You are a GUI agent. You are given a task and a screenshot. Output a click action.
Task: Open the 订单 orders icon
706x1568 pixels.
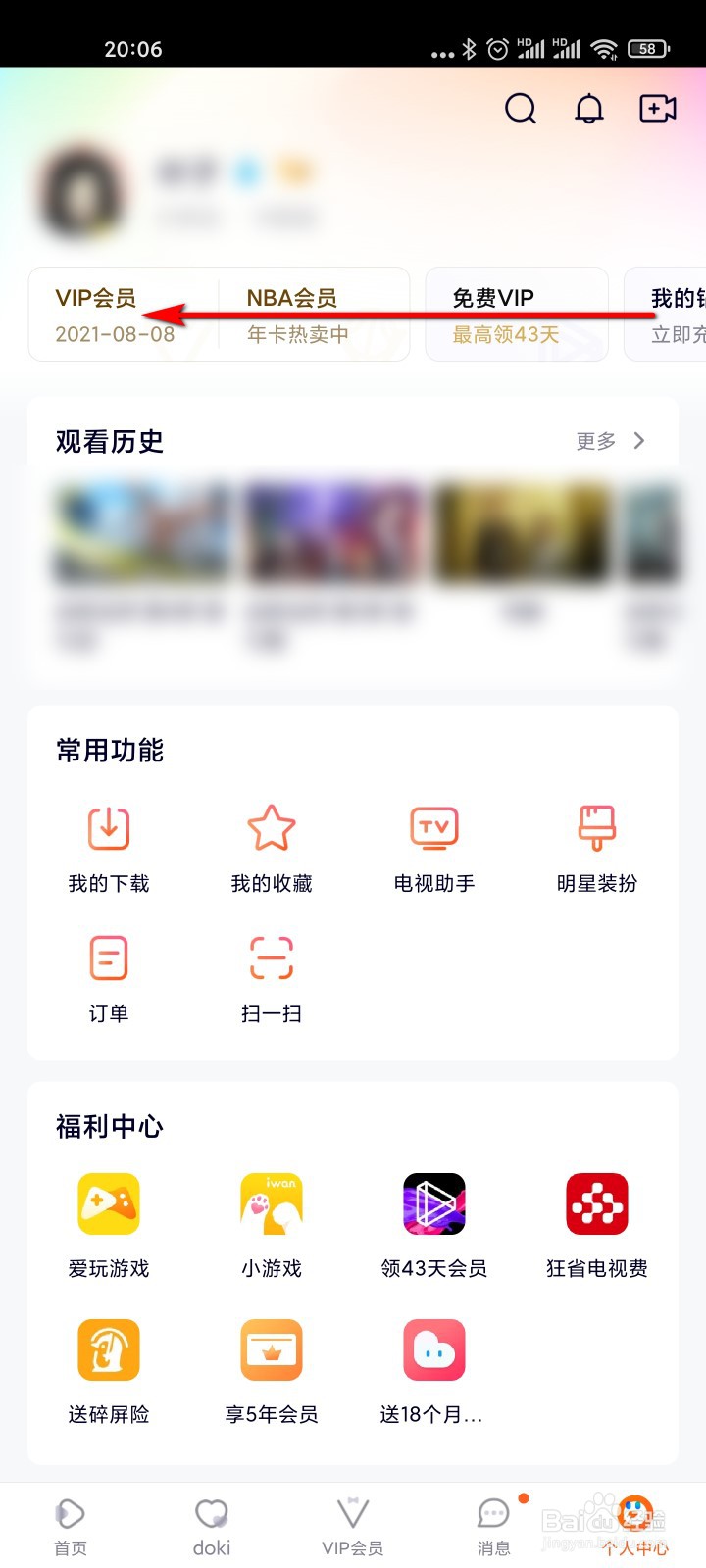108,958
